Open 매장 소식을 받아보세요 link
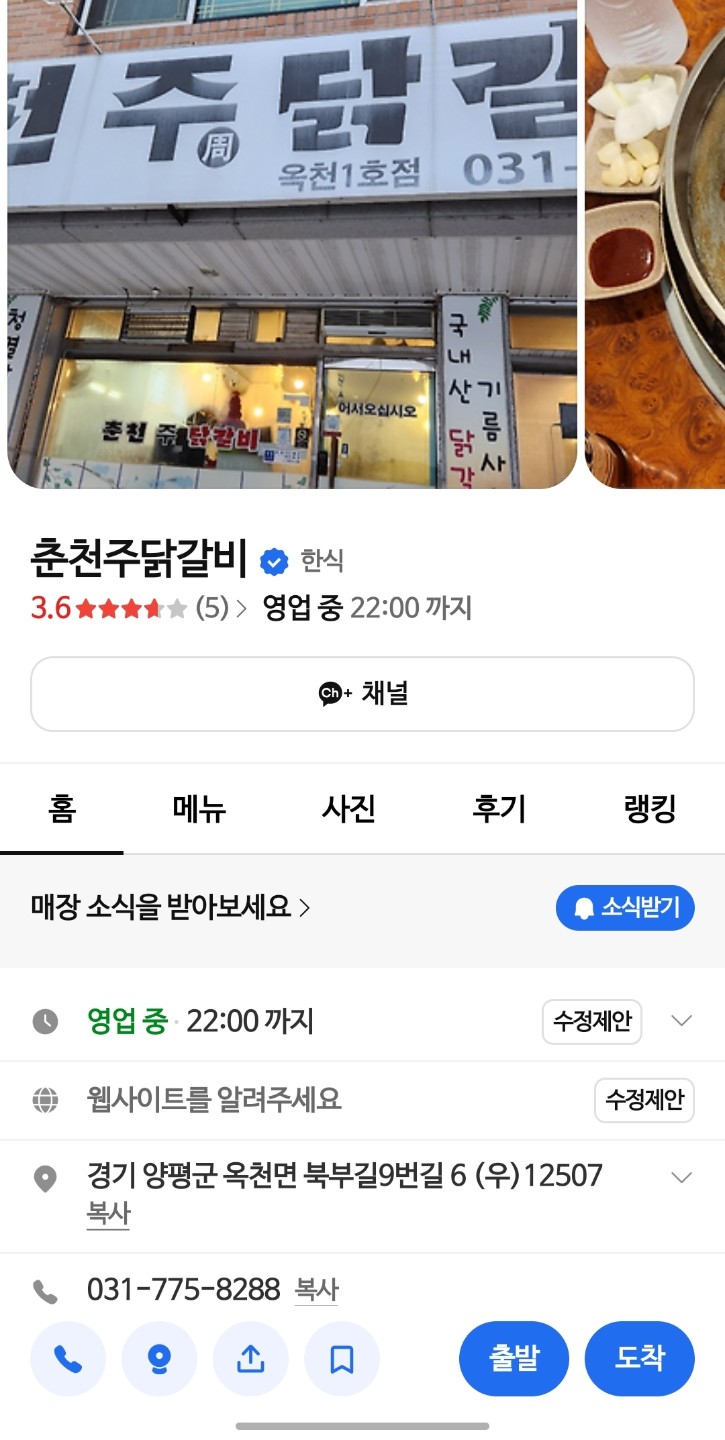This screenshot has height=1440, width=725. click(x=171, y=907)
